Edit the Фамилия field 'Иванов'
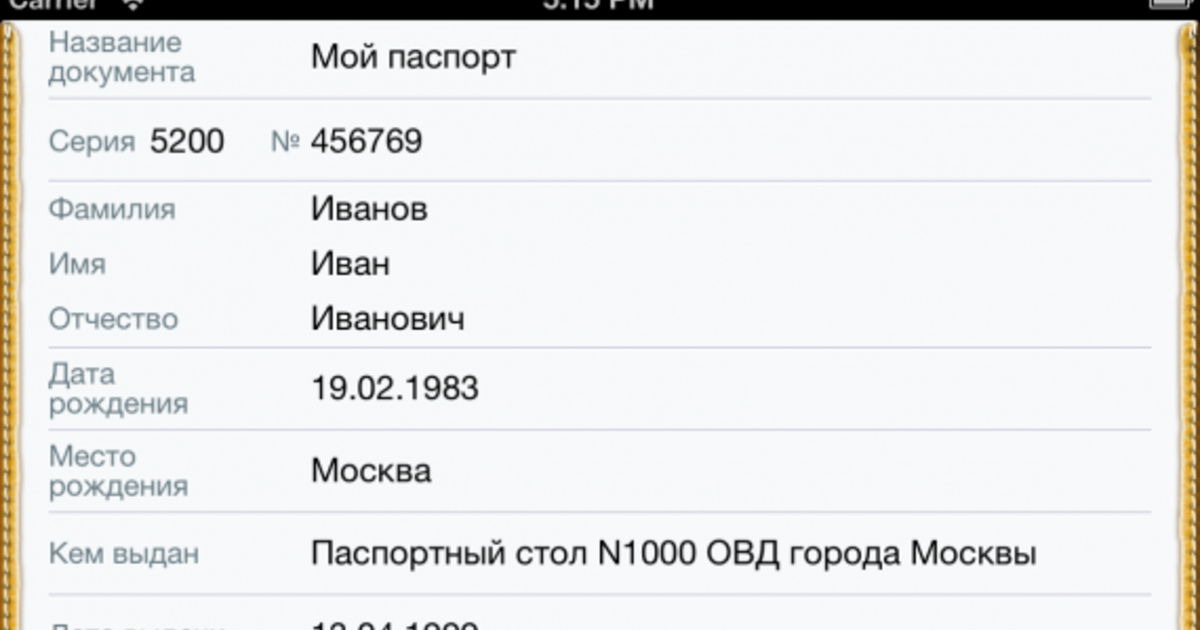Image resolution: width=1200 pixels, height=630 pixels. point(370,209)
